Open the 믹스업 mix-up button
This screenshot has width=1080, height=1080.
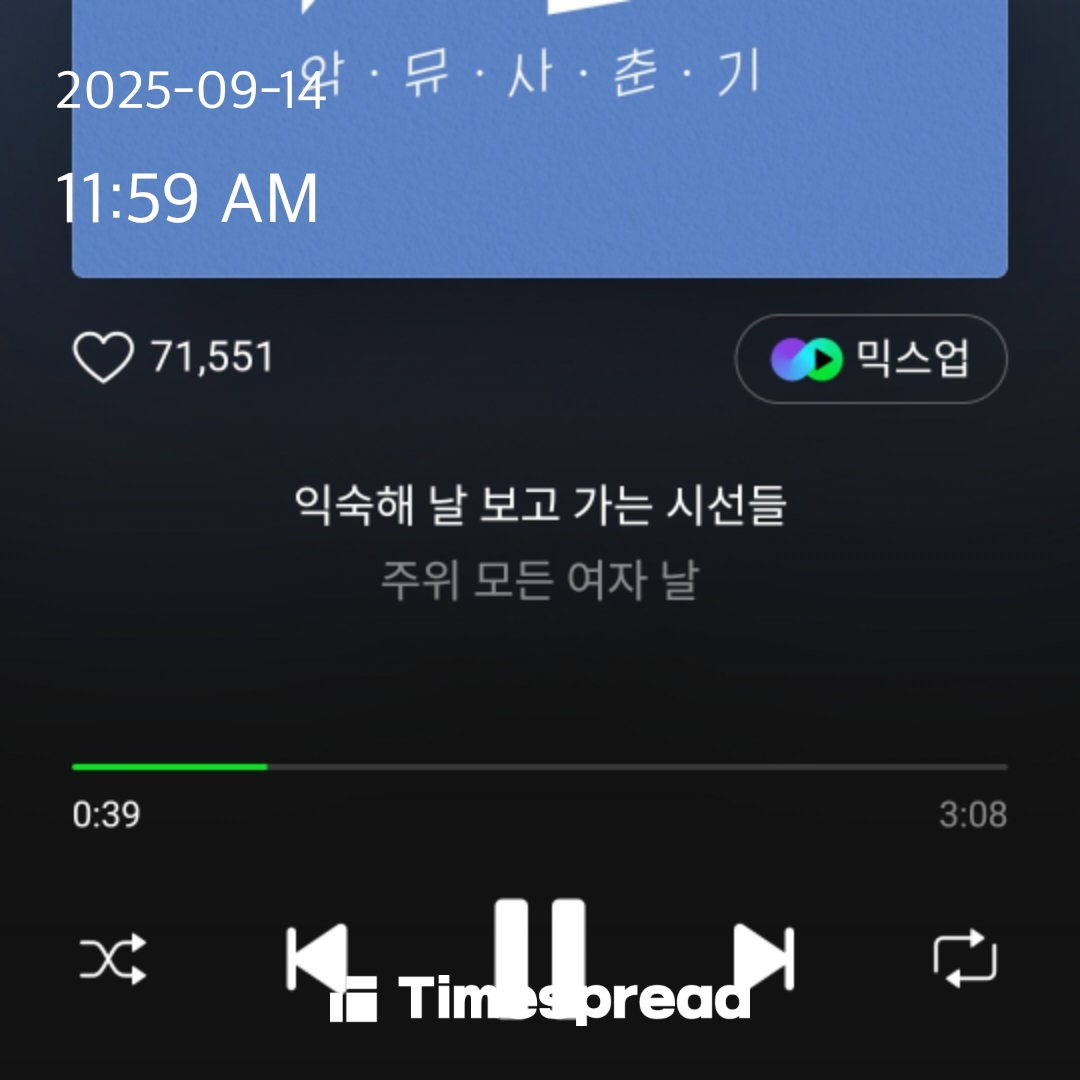click(x=871, y=359)
